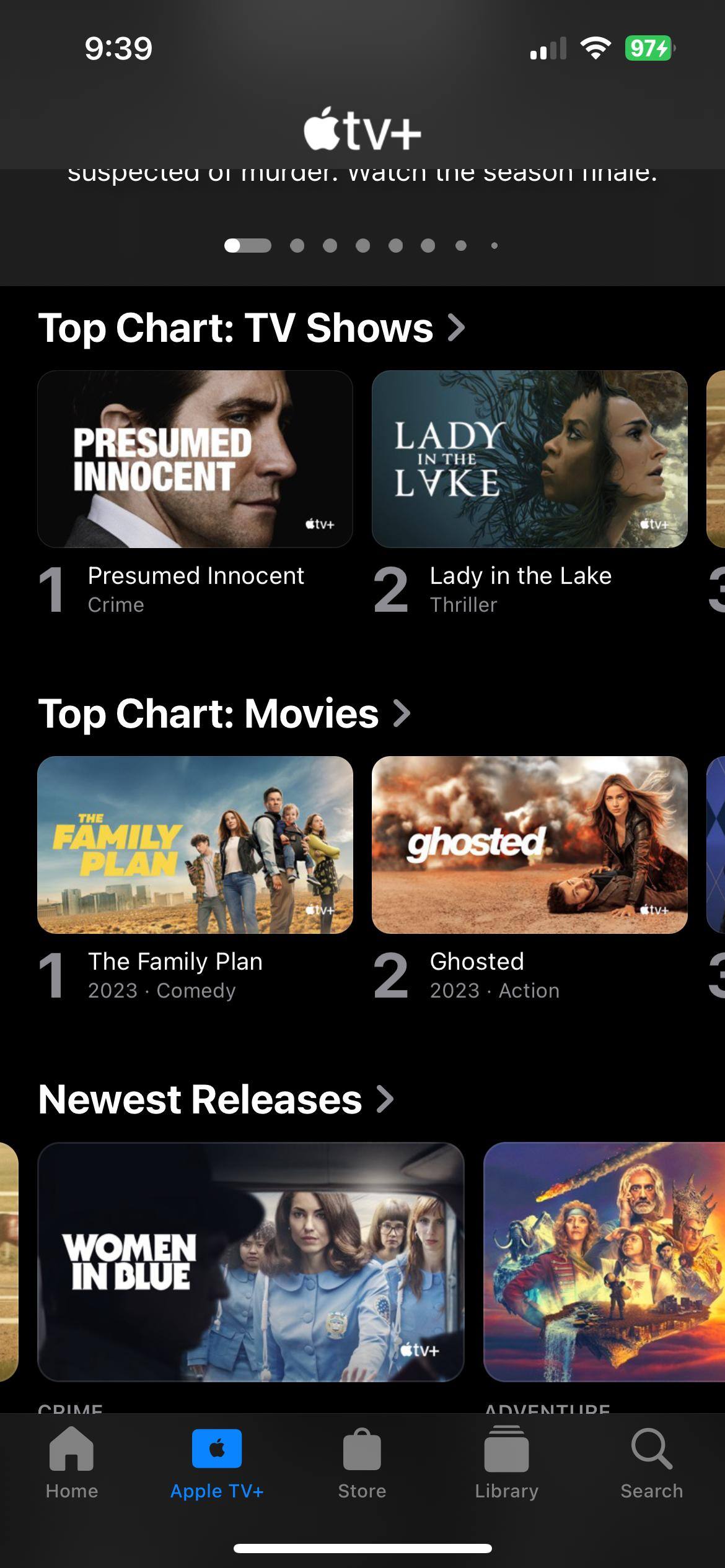Switch to the Home tab

point(71,1463)
